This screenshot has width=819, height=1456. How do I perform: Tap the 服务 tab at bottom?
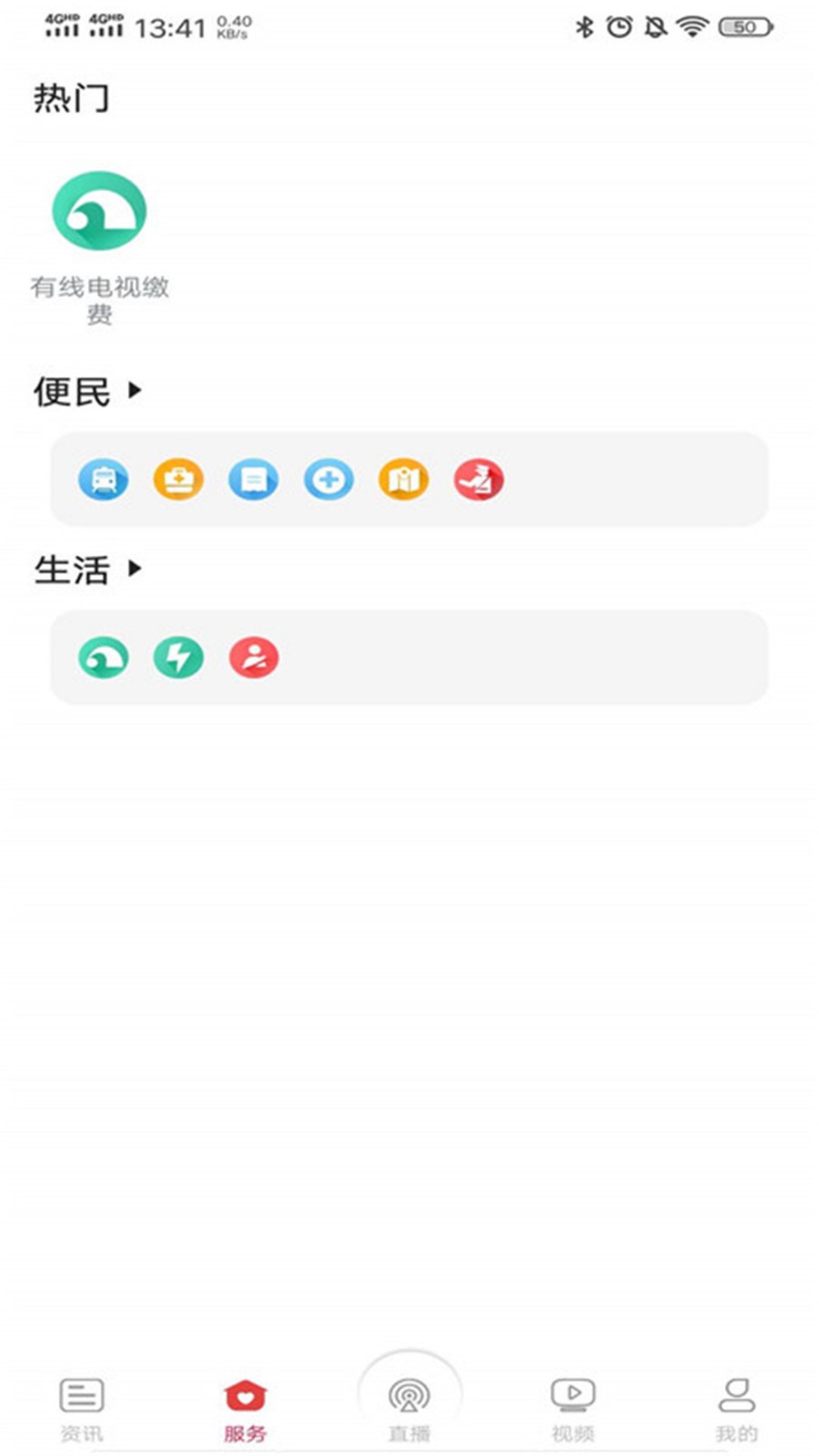coord(245,1406)
